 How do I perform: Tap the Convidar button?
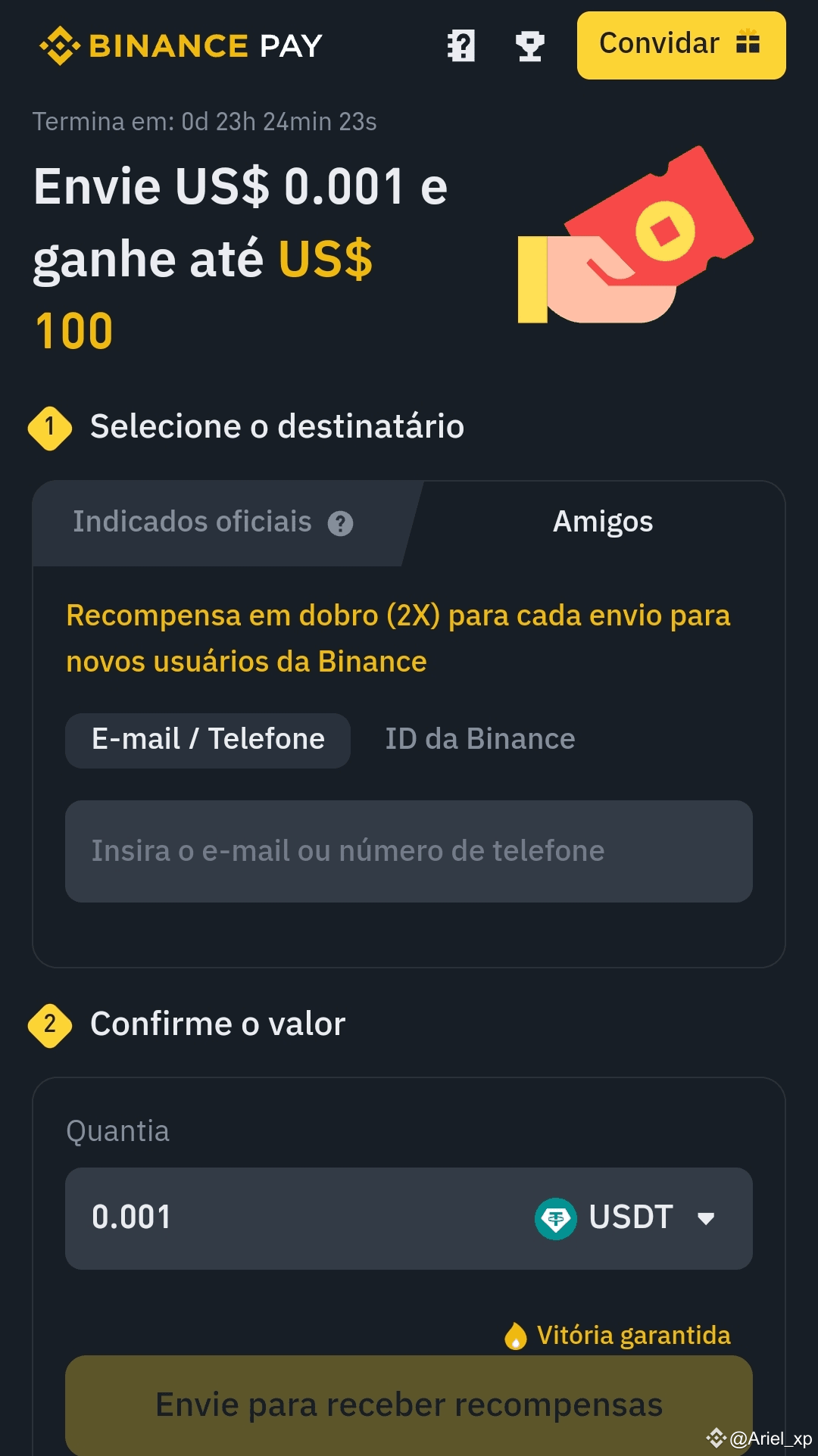pos(681,45)
